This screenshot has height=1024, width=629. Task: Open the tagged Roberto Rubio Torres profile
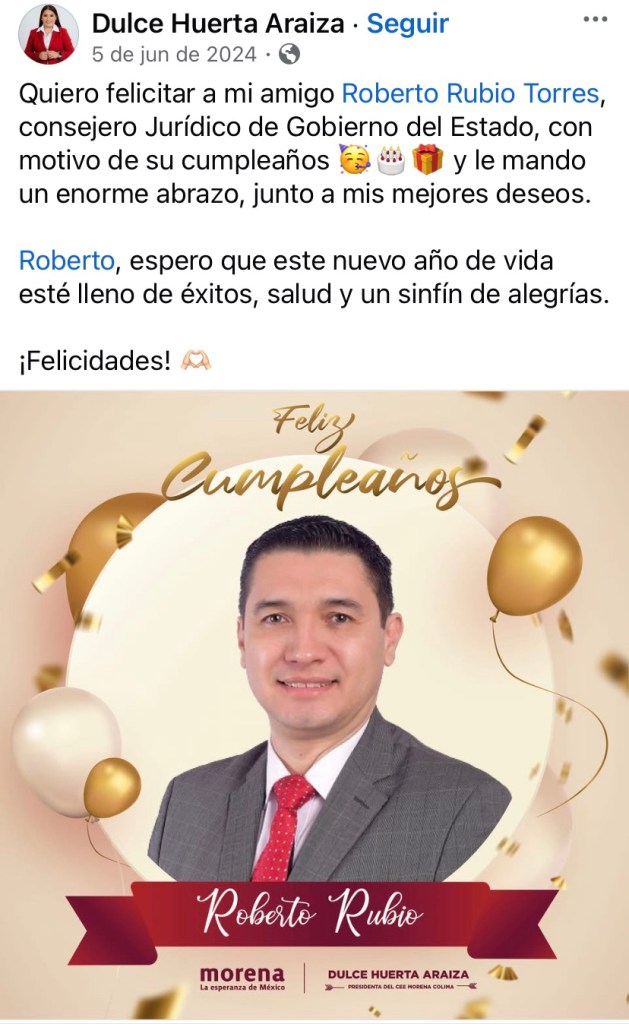tap(470, 94)
